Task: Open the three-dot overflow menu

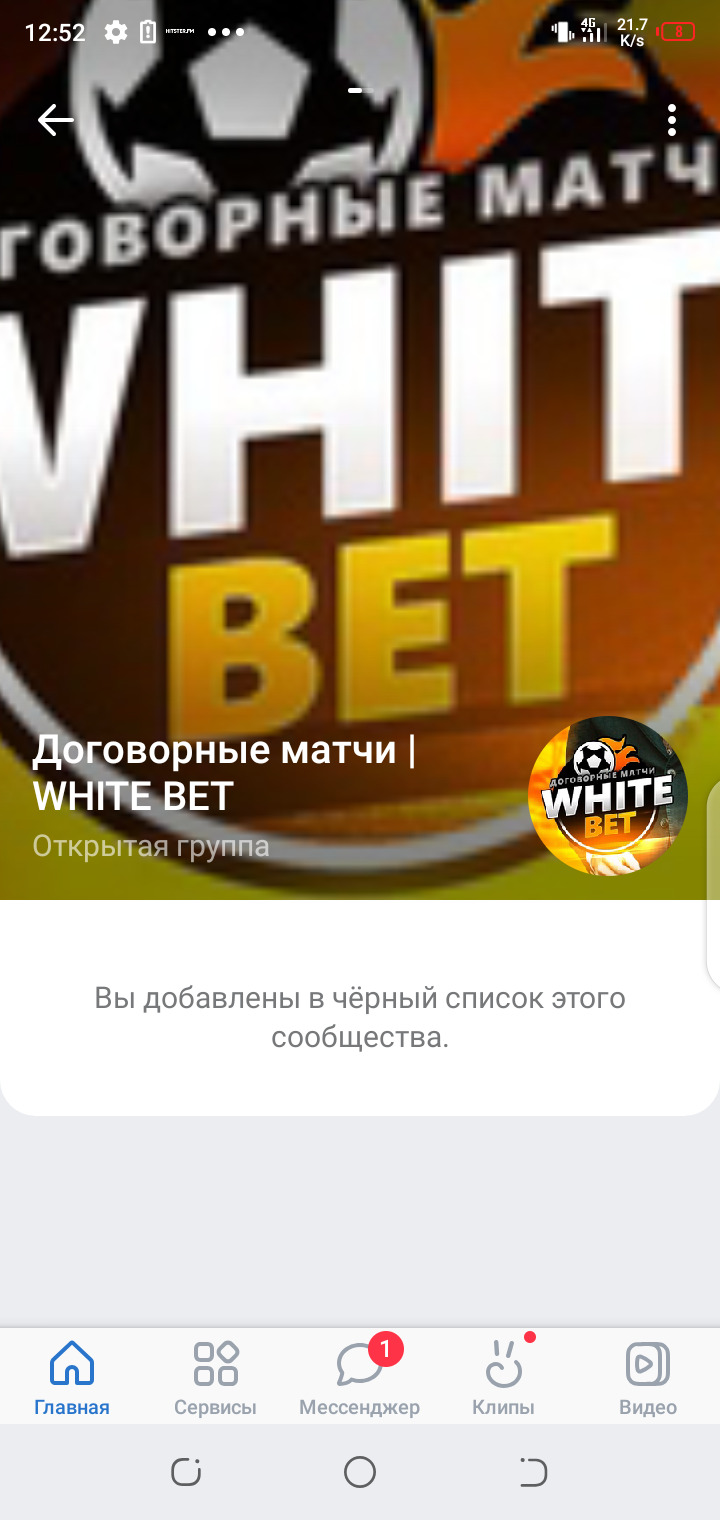Action: pos(672,120)
